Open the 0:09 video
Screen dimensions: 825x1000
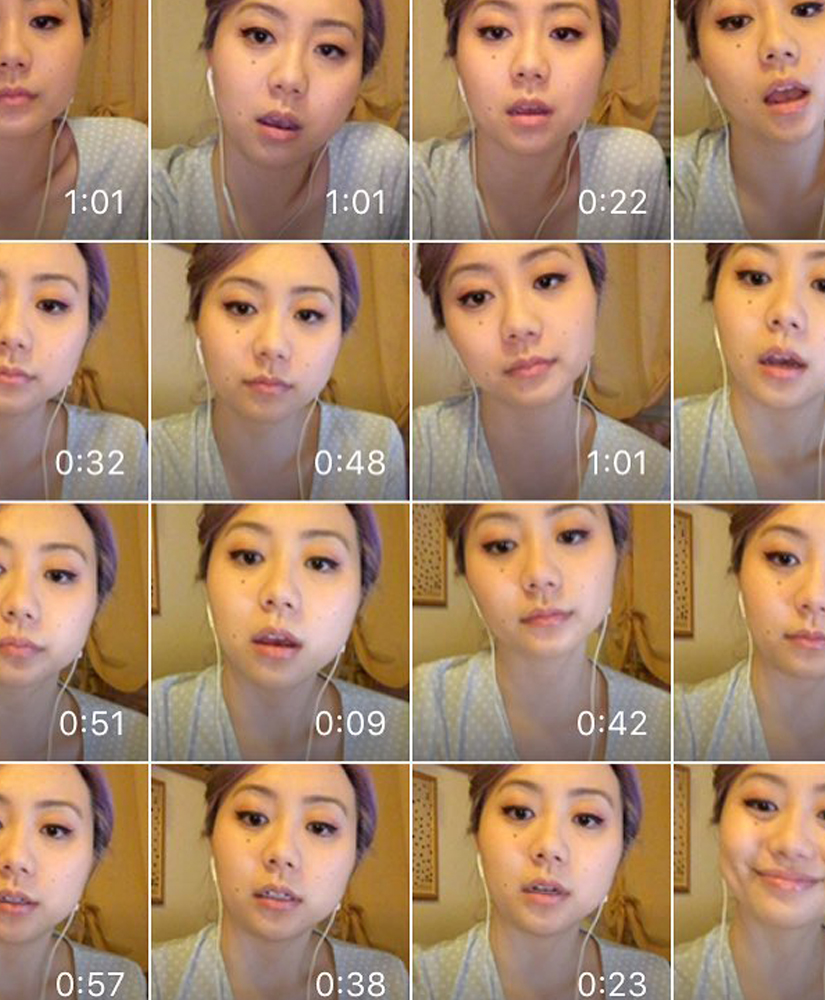[x=280, y=632]
